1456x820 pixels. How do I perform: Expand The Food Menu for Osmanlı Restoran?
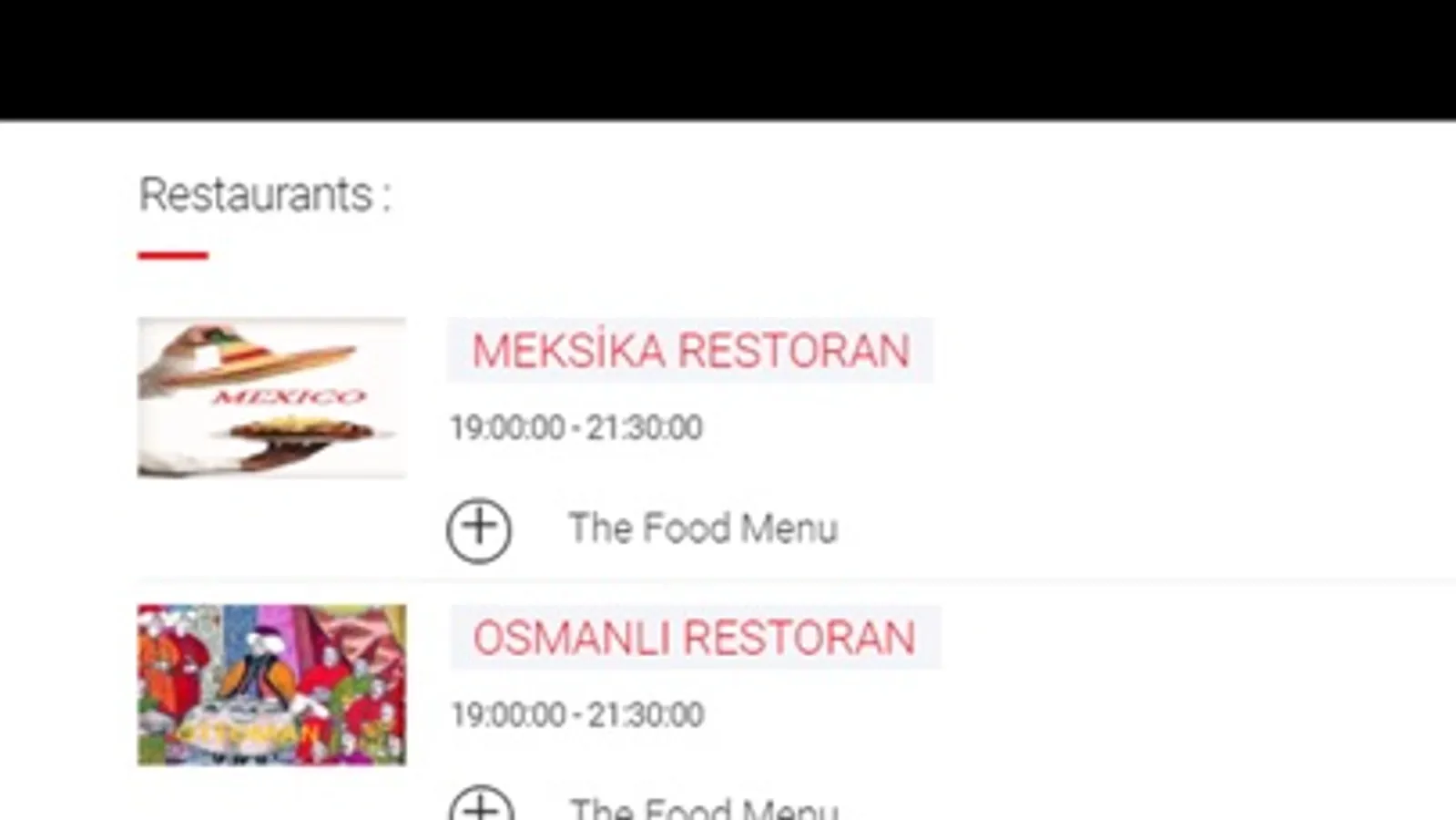(x=481, y=806)
